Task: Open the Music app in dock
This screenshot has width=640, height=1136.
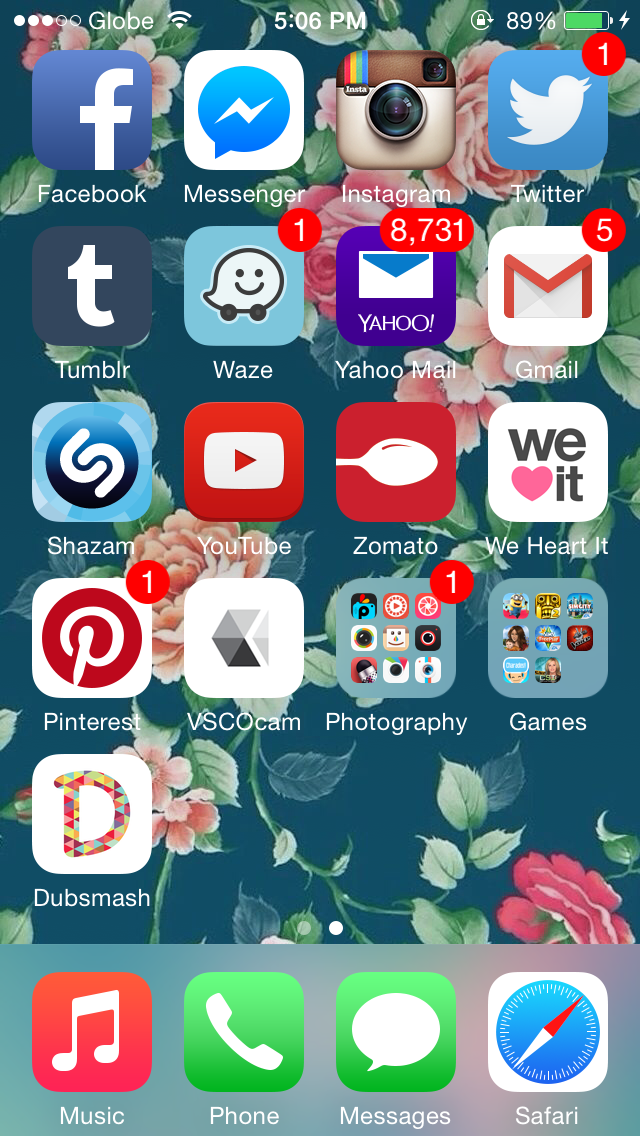Action: (x=92, y=1032)
